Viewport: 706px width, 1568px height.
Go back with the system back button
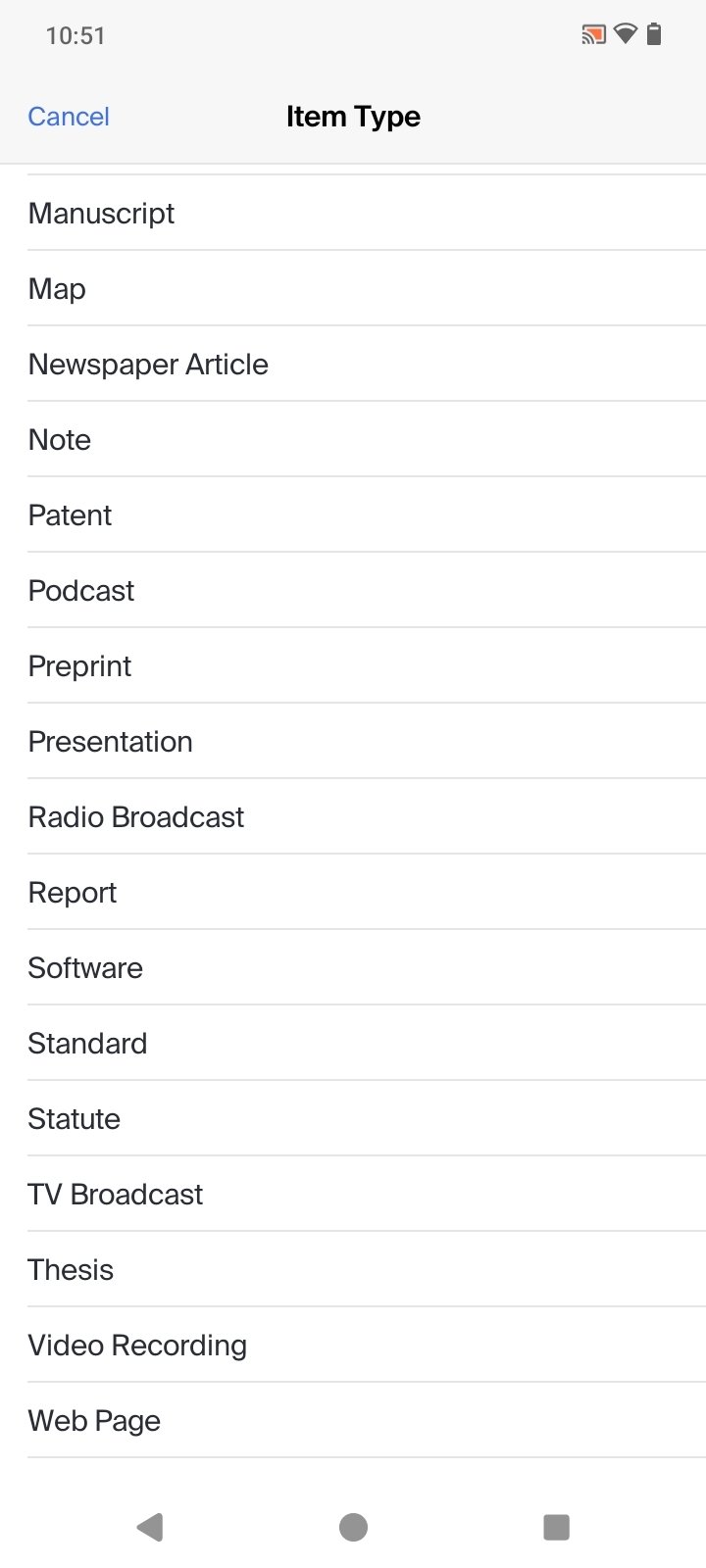point(150,1527)
